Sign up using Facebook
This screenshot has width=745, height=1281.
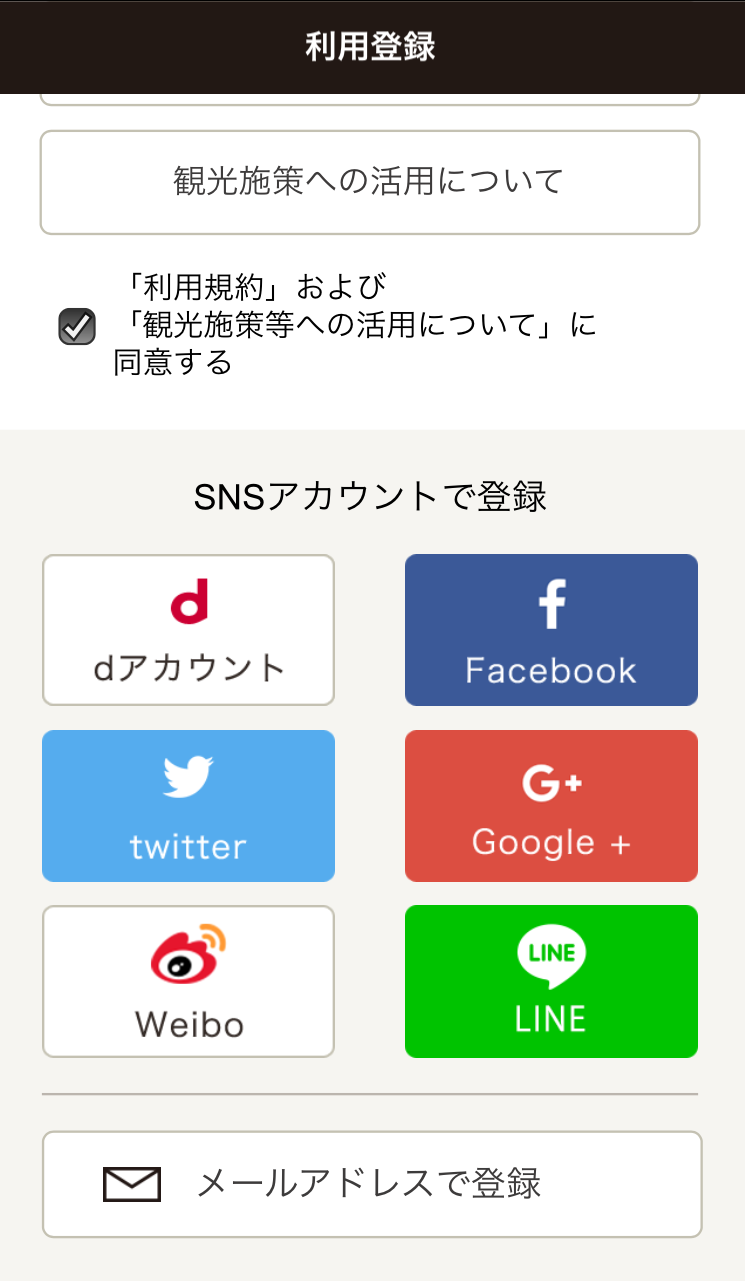pyautogui.click(x=551, y=630)
